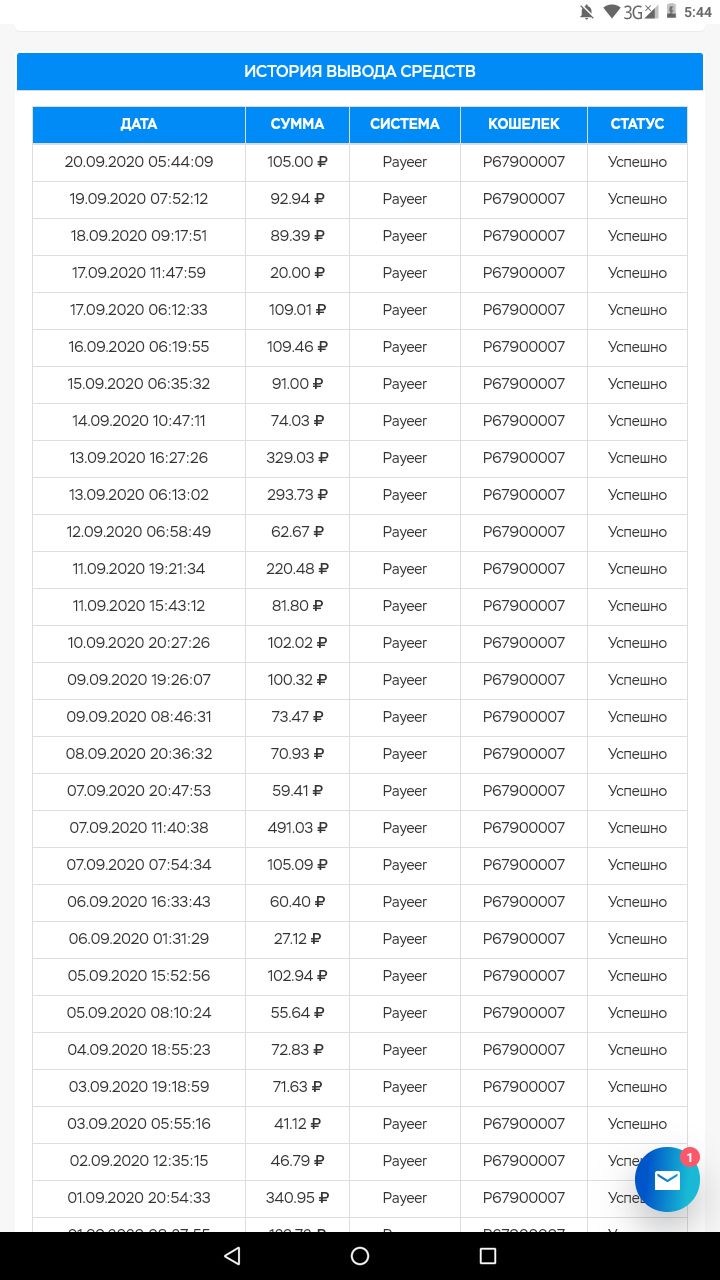
Task: Open the recent apps overview
Action: point(488,1256)
